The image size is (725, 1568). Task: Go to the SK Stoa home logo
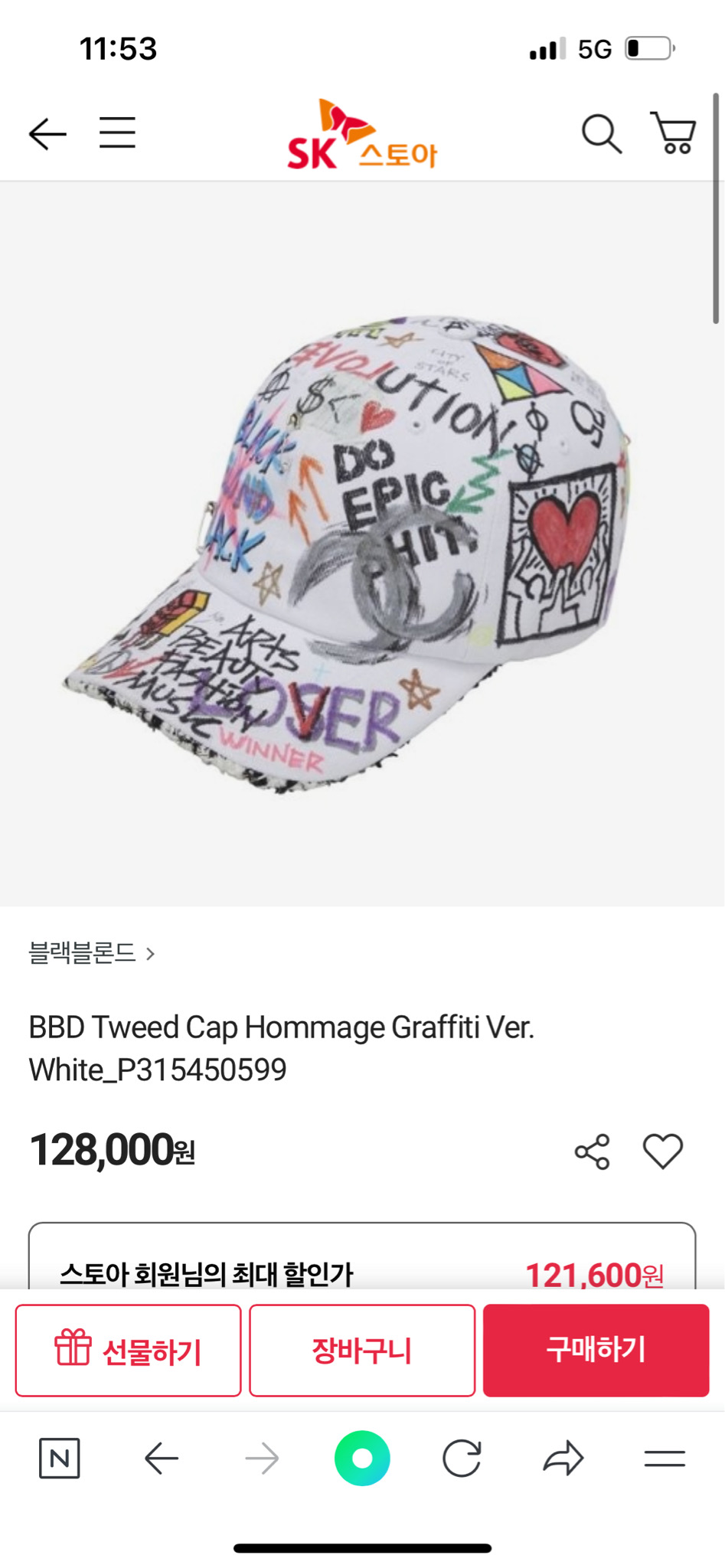point(361,135)
